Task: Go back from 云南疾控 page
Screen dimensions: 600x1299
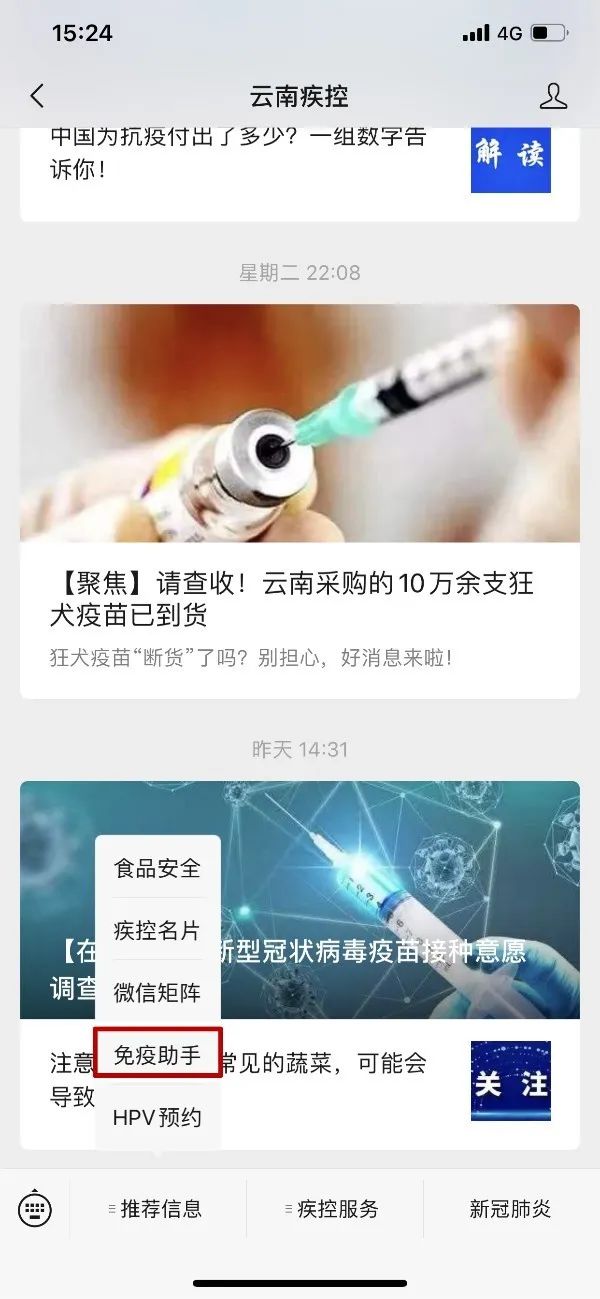Action: click(37, 96)
